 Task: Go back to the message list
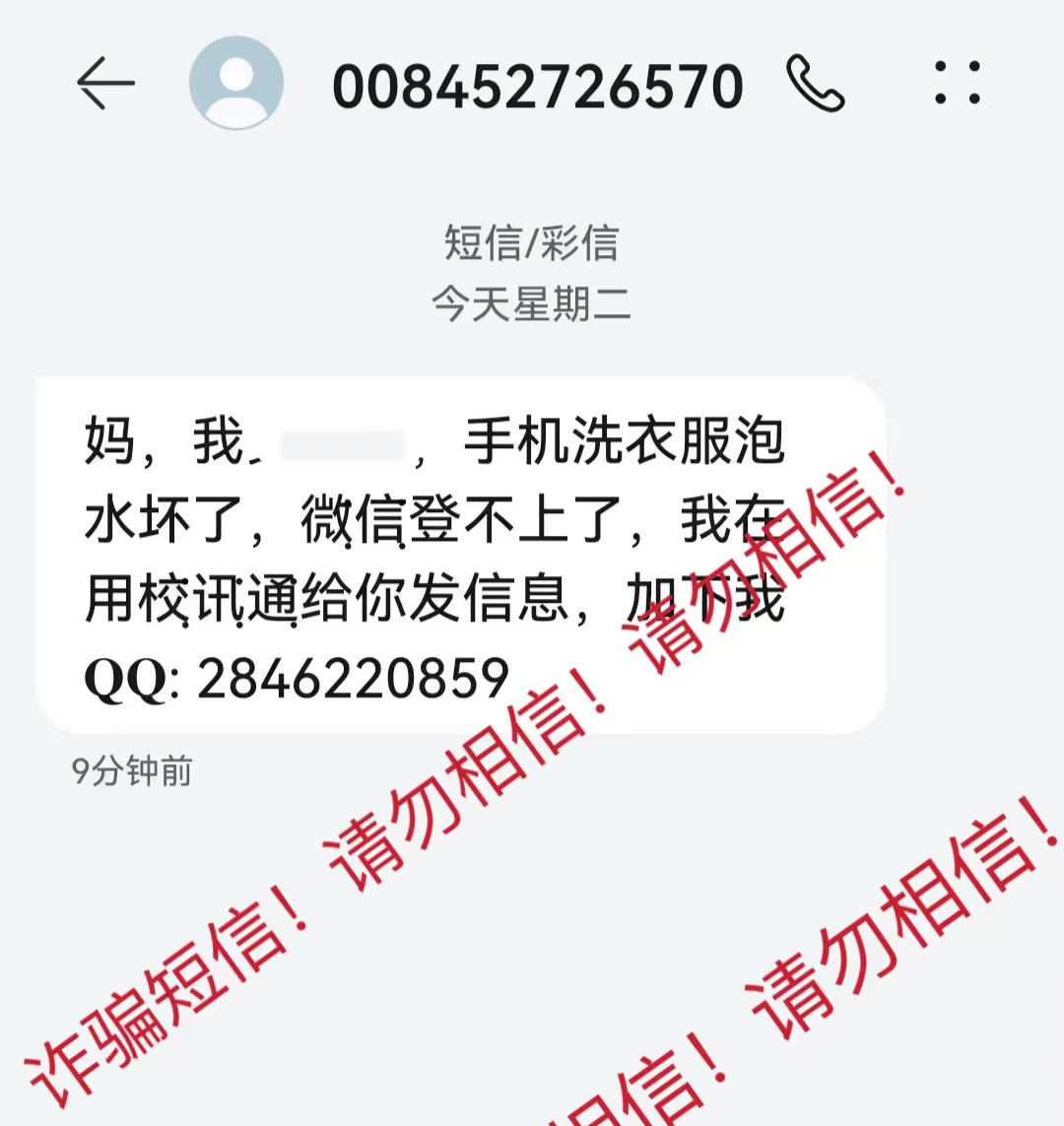105,84
